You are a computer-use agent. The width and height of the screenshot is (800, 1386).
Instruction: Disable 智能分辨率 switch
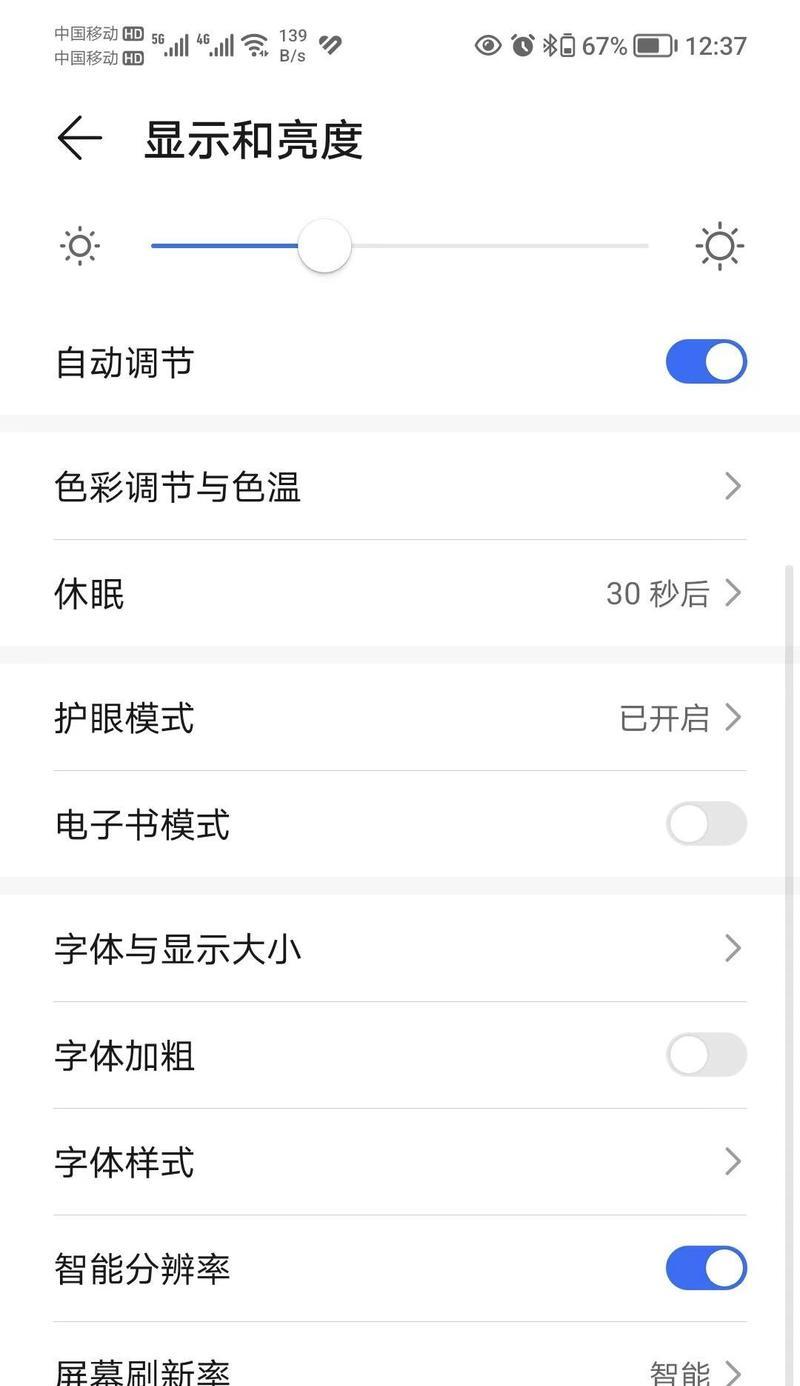(706, 1268)
